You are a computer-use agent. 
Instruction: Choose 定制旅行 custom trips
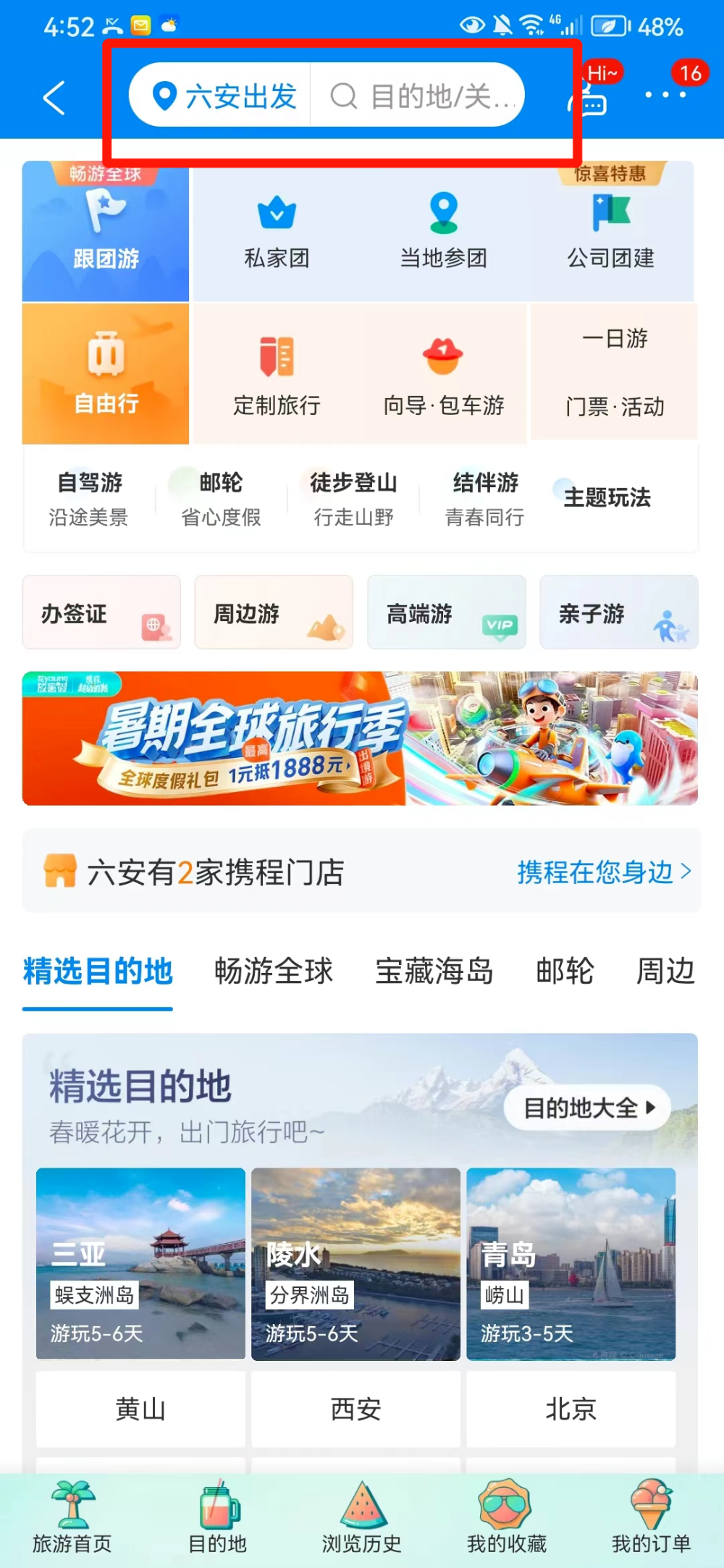click(x=277, y=374)
